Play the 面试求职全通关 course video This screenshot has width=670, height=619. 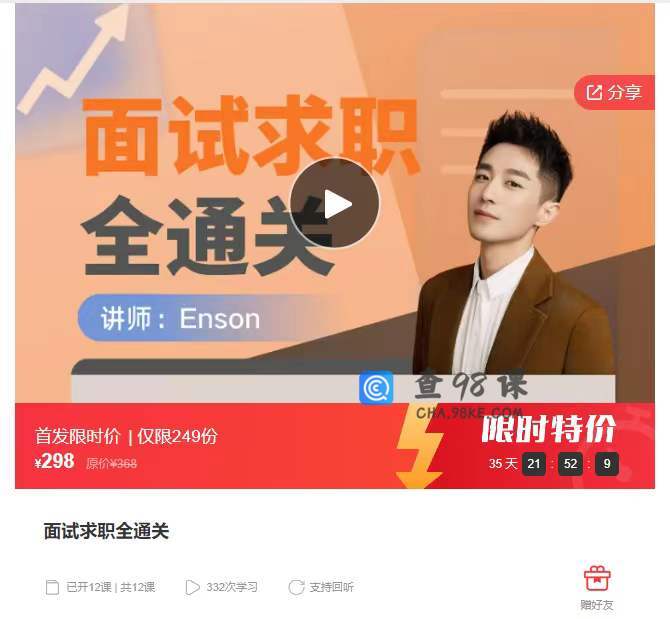[x=334, y=204]
